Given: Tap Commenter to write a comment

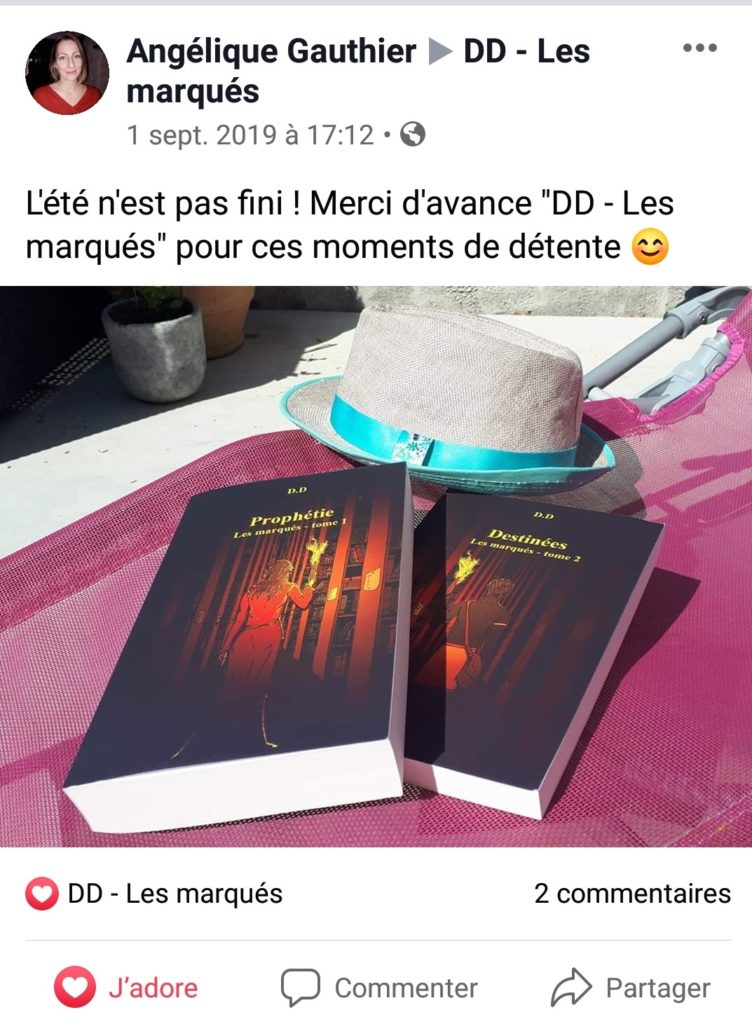Looking at the screenshot, I should coord(379,989).
